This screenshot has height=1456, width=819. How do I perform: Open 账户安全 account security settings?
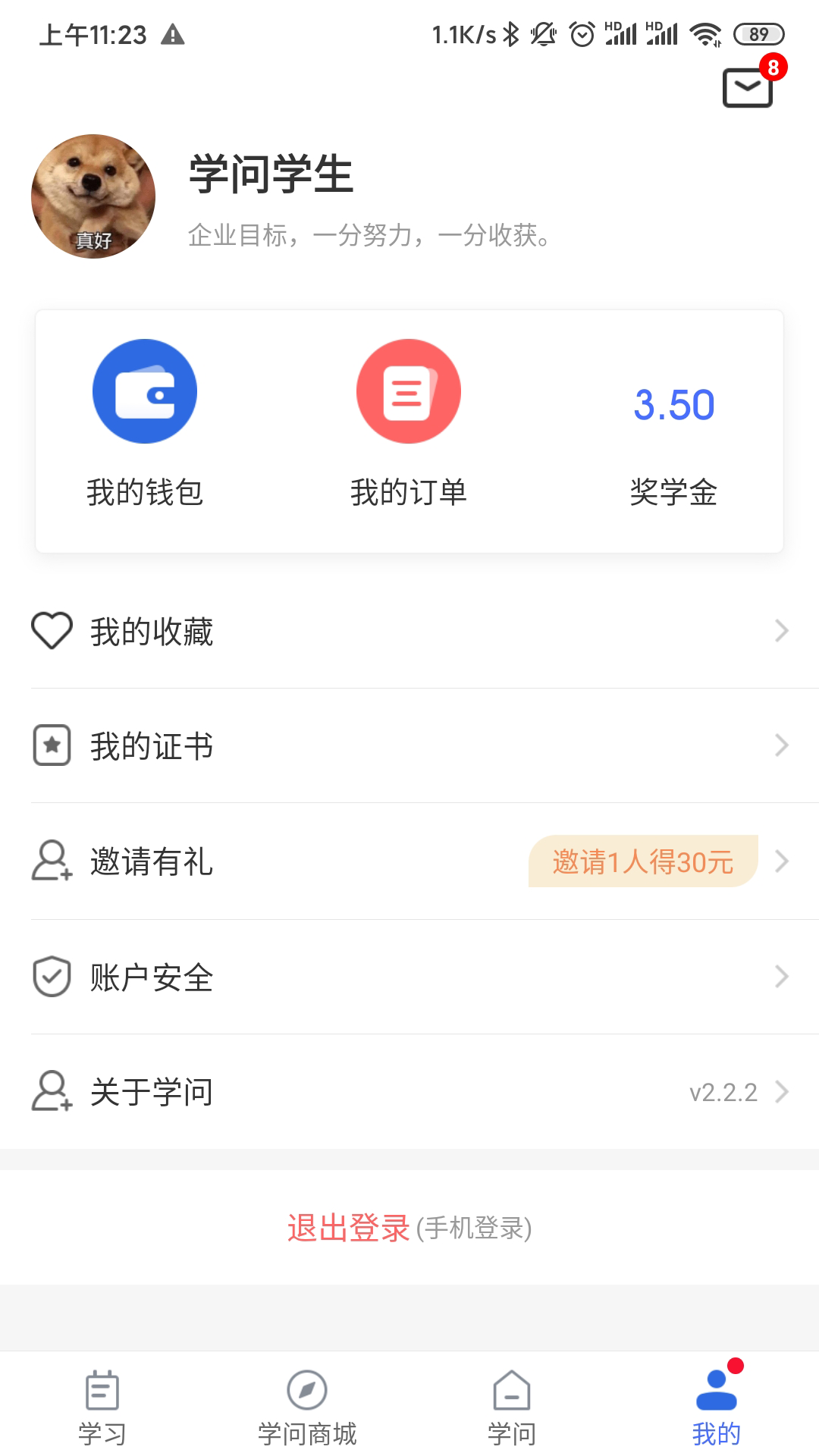(409, 977)
